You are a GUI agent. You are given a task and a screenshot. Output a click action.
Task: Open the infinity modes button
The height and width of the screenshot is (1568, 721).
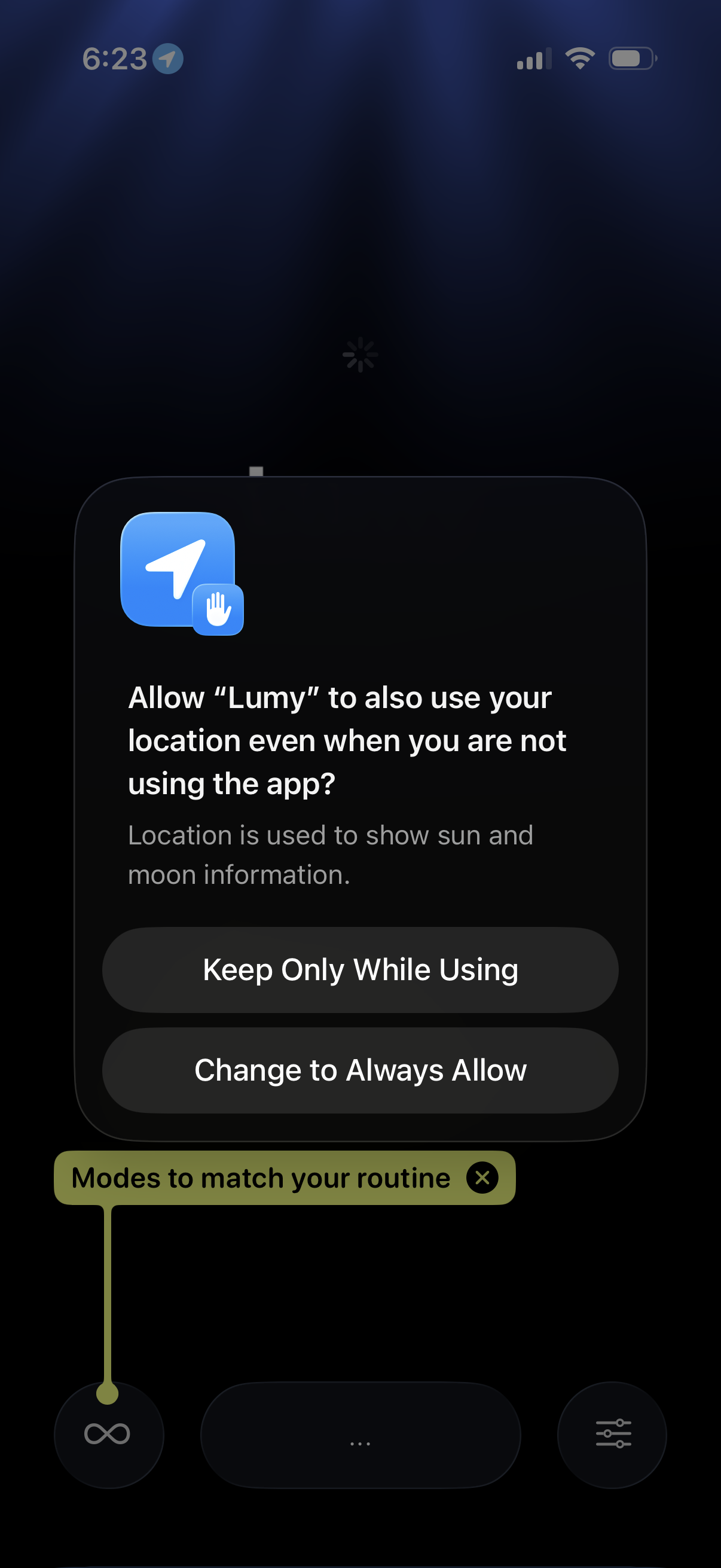point(108,1434)
